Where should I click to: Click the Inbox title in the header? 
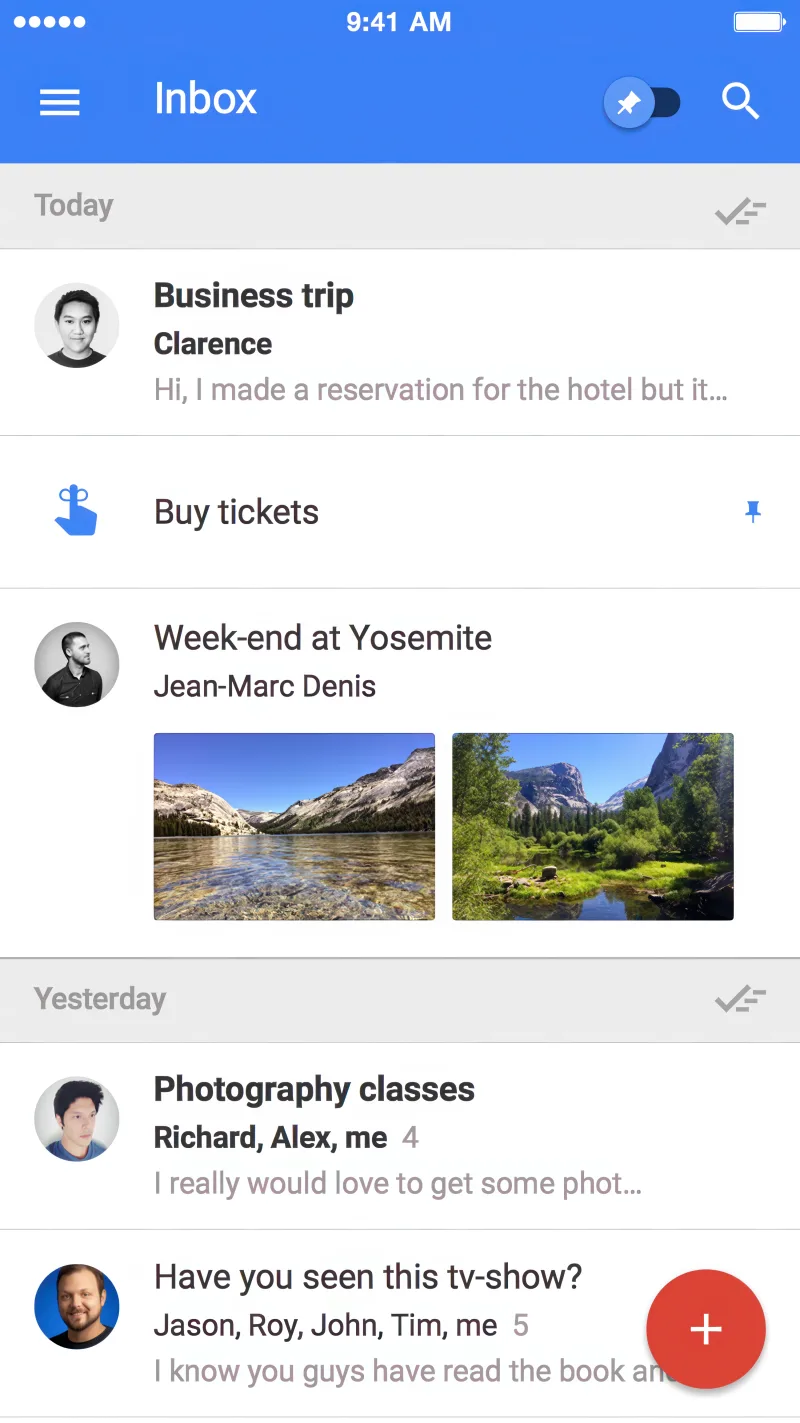pos(205,98)
